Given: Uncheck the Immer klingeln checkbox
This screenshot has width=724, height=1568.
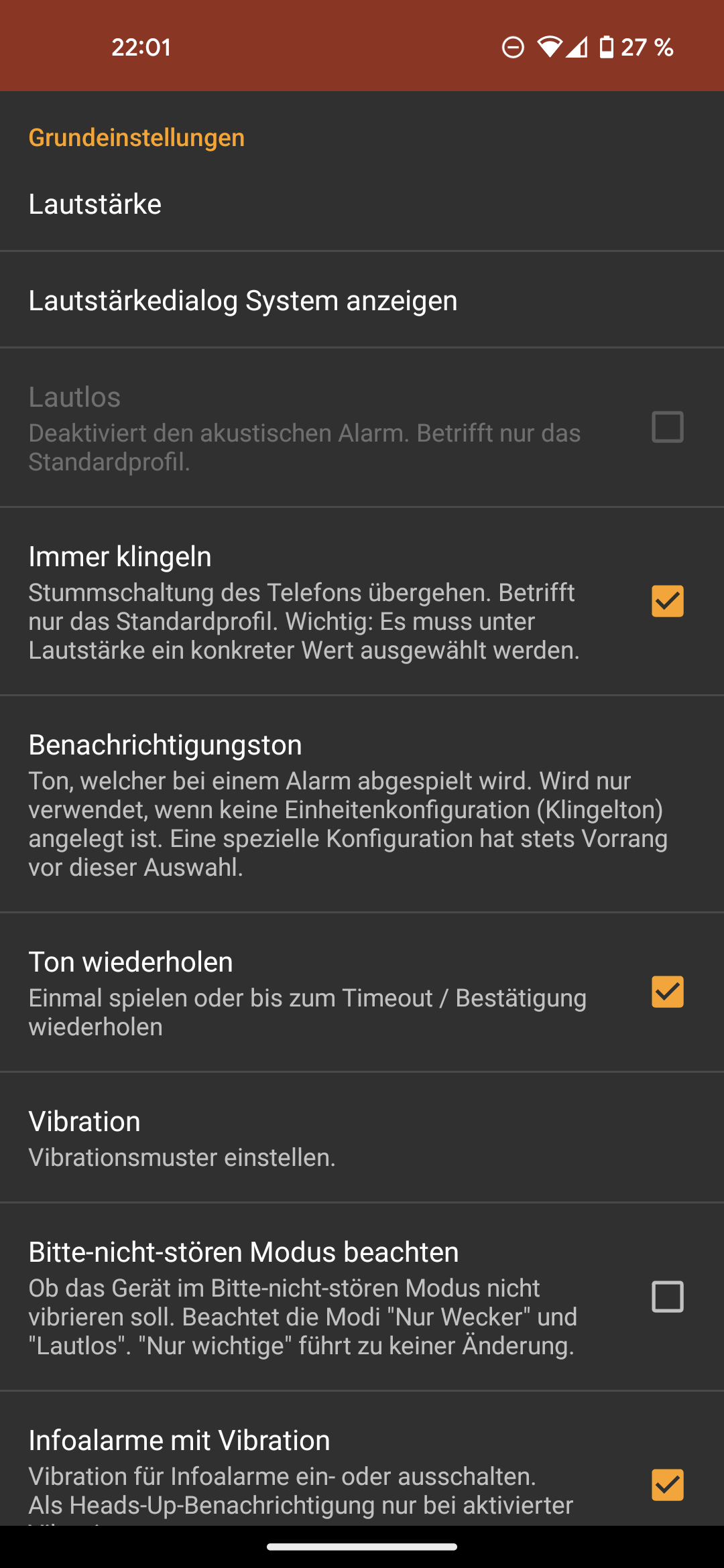Looking at the screenshot, I should click(667, 601).
